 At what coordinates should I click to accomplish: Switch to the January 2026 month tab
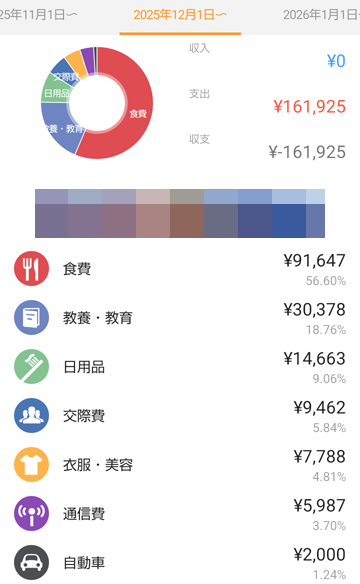[x=321, y=15]
